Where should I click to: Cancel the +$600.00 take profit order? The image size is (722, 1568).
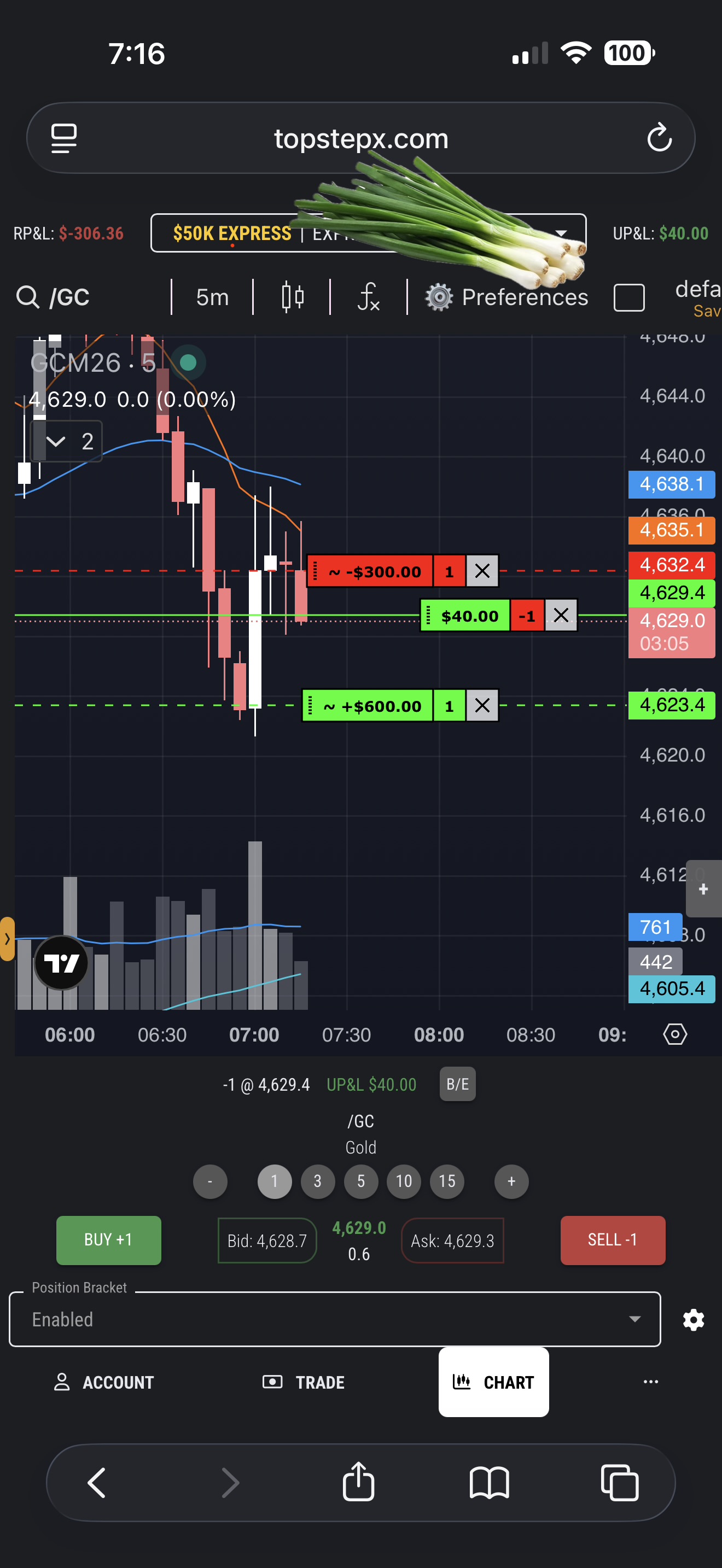[482, 705]
